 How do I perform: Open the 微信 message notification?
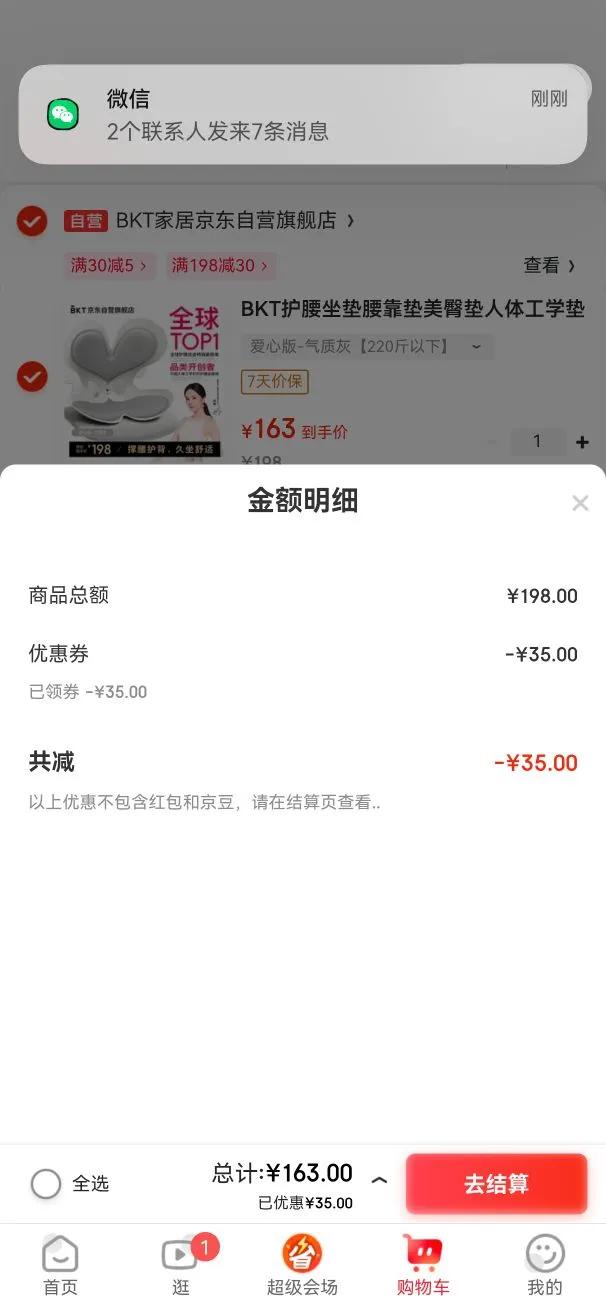[302, 114]
